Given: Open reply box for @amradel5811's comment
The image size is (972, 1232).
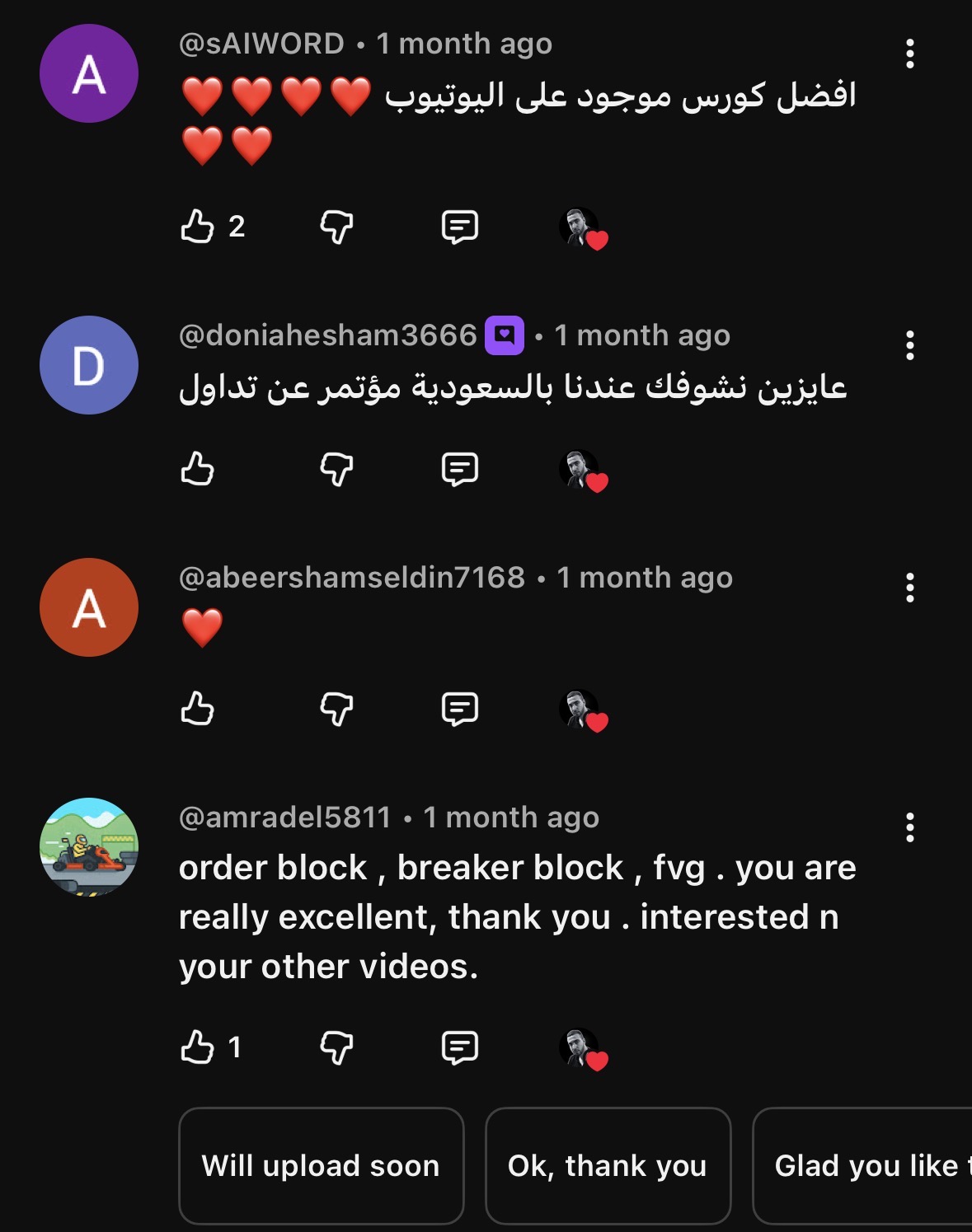Looking at the screenshot, I should [x=459, y=1047].
